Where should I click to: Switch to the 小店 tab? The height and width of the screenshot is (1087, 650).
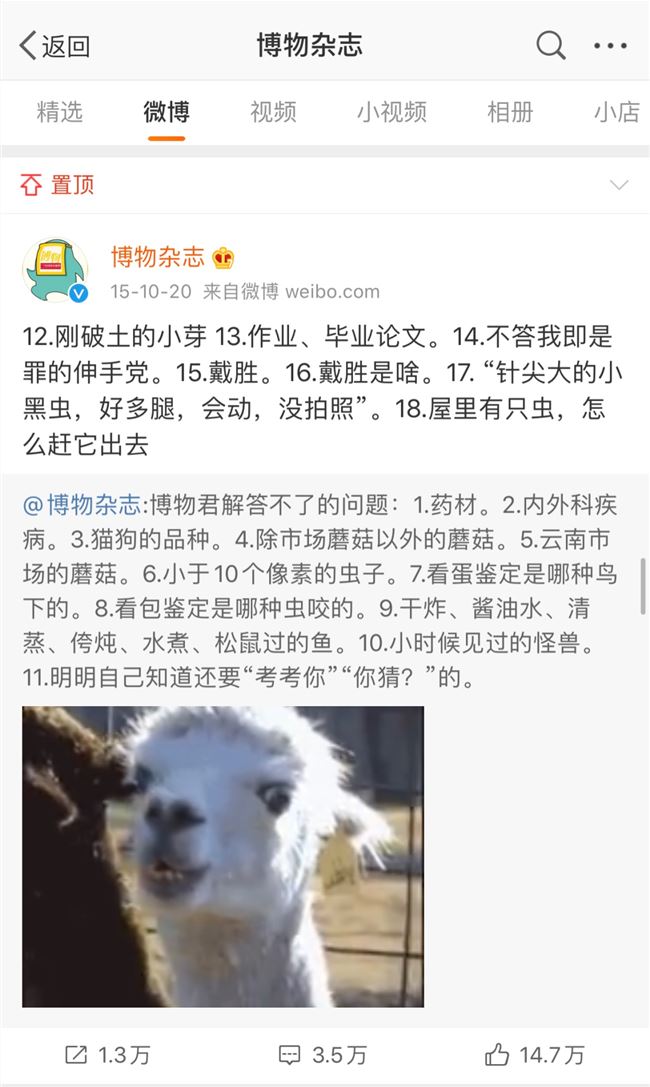(x=616, y=111)
